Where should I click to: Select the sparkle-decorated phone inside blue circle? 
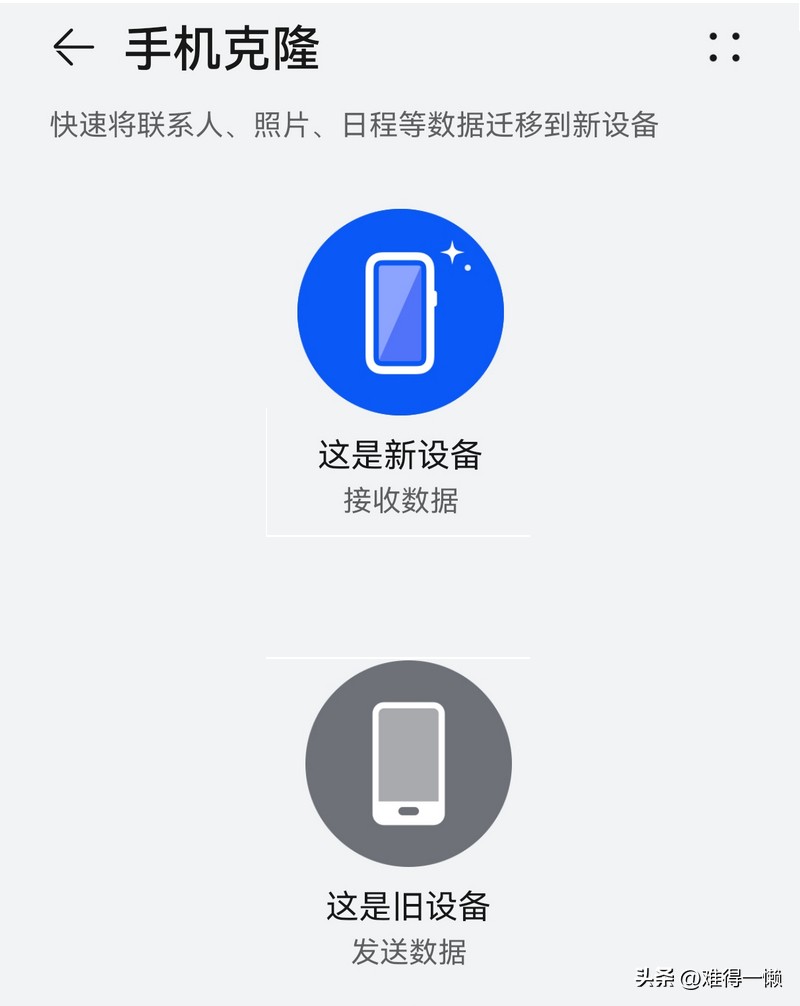pos(399,311)
